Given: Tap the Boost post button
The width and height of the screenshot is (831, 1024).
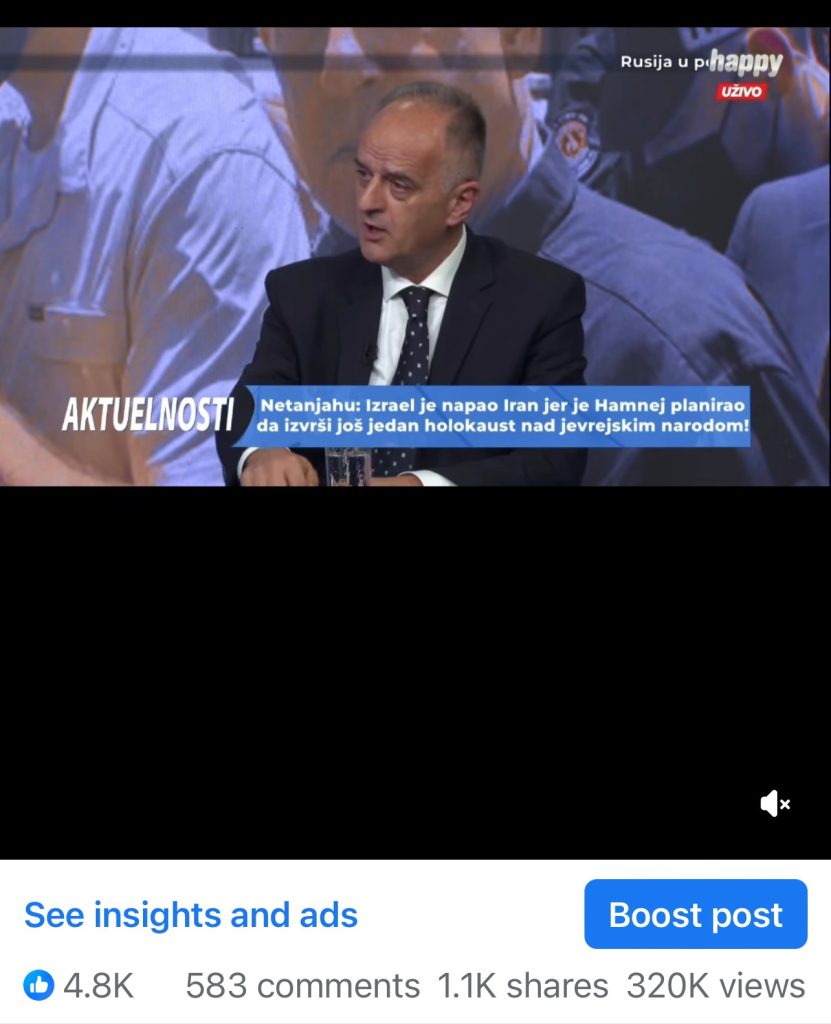Looking at the screenshot, I should [695, 915].
